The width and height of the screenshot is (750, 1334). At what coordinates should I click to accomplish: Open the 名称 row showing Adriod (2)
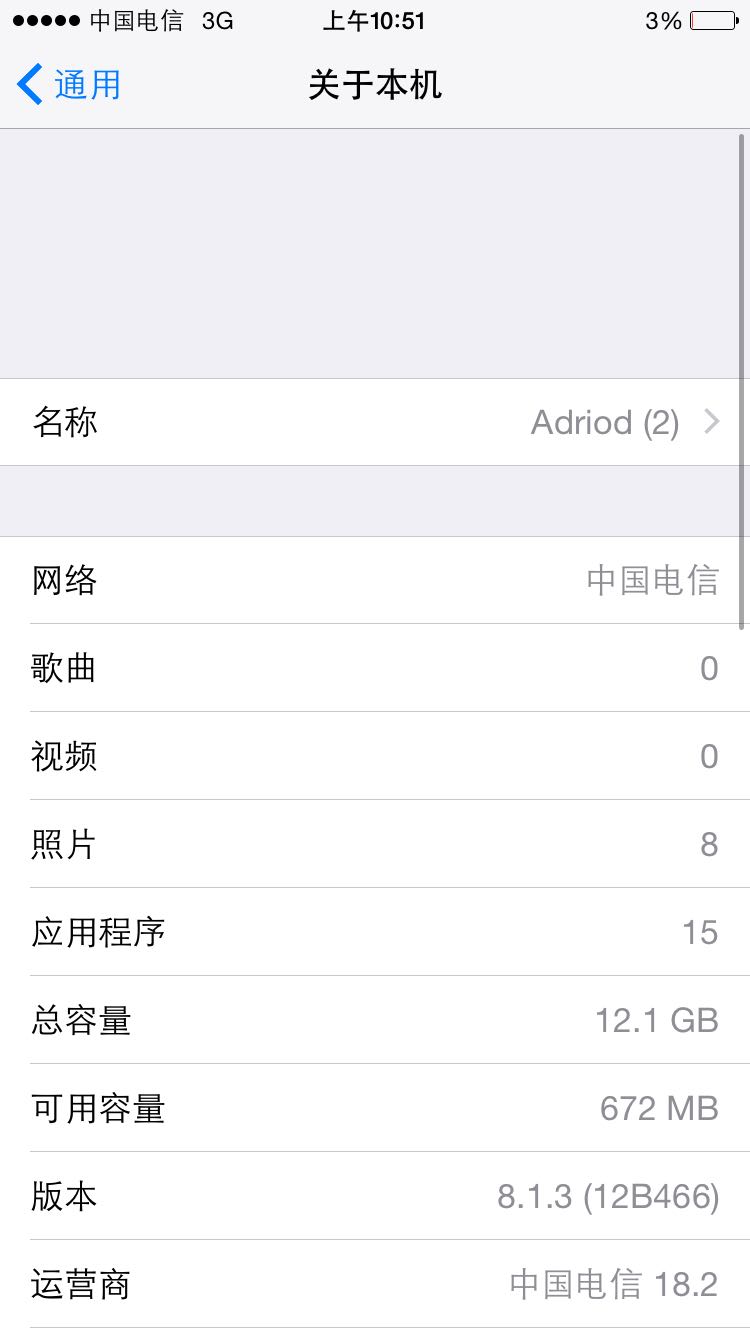point(375,422)
